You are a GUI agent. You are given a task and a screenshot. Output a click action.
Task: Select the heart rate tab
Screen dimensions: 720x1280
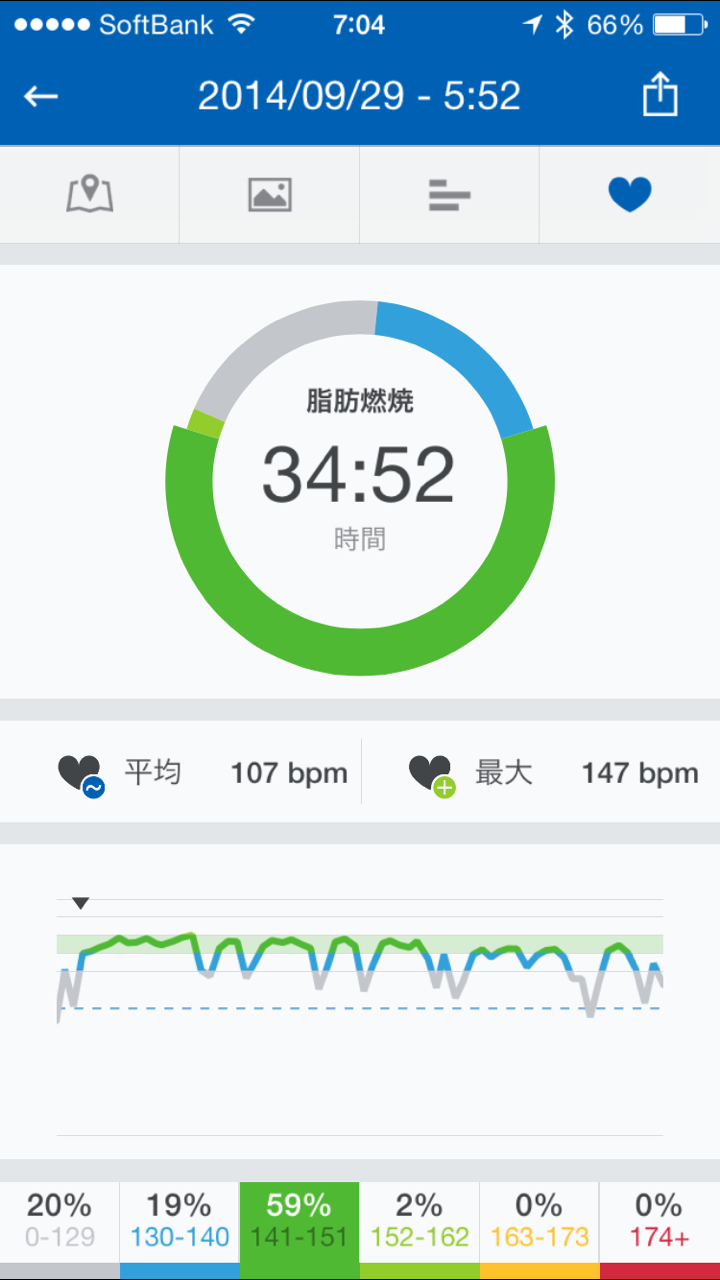pyautogui.click(x=629, y=195)
